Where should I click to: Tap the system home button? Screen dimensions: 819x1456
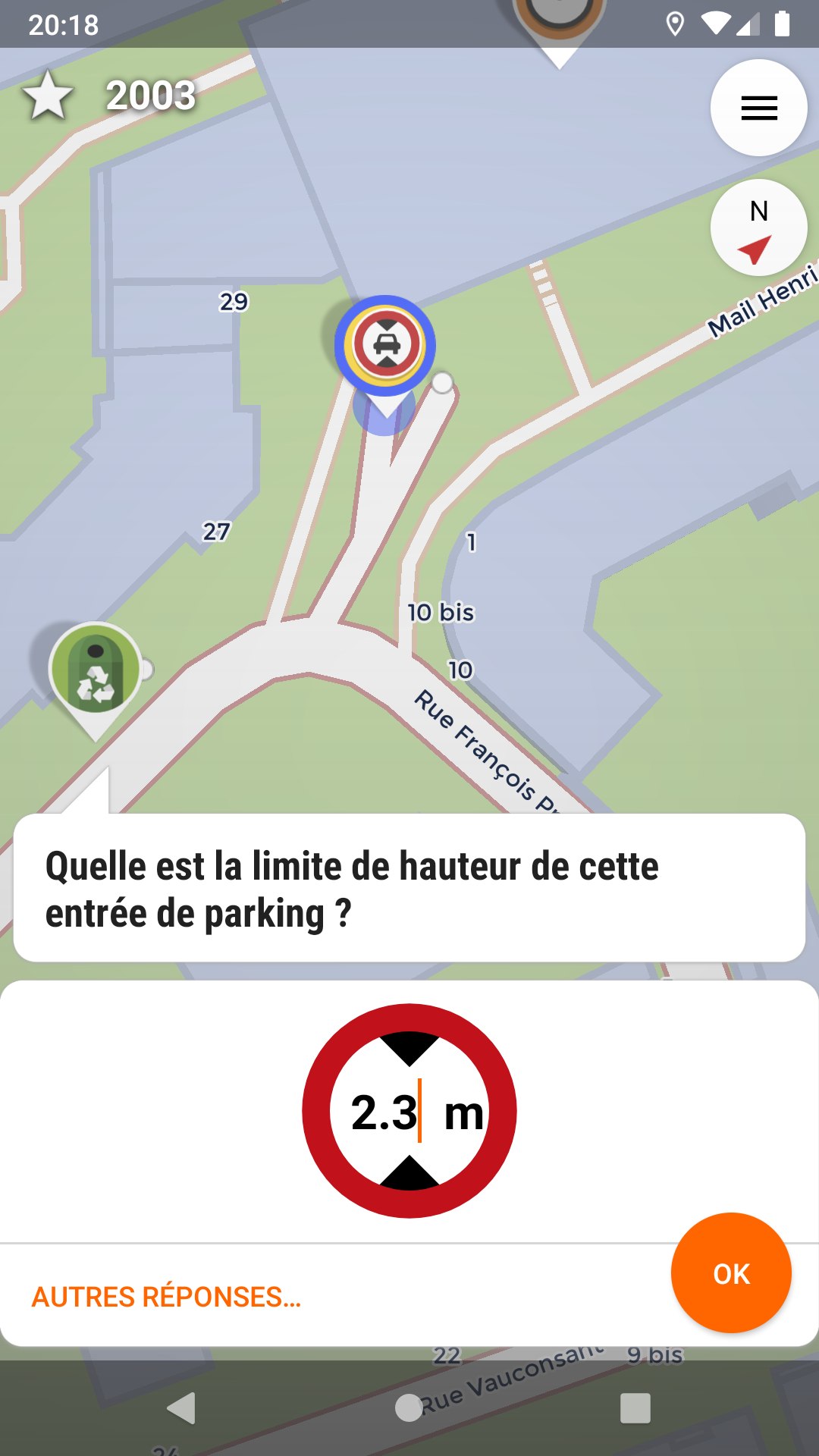point(409,1408)
